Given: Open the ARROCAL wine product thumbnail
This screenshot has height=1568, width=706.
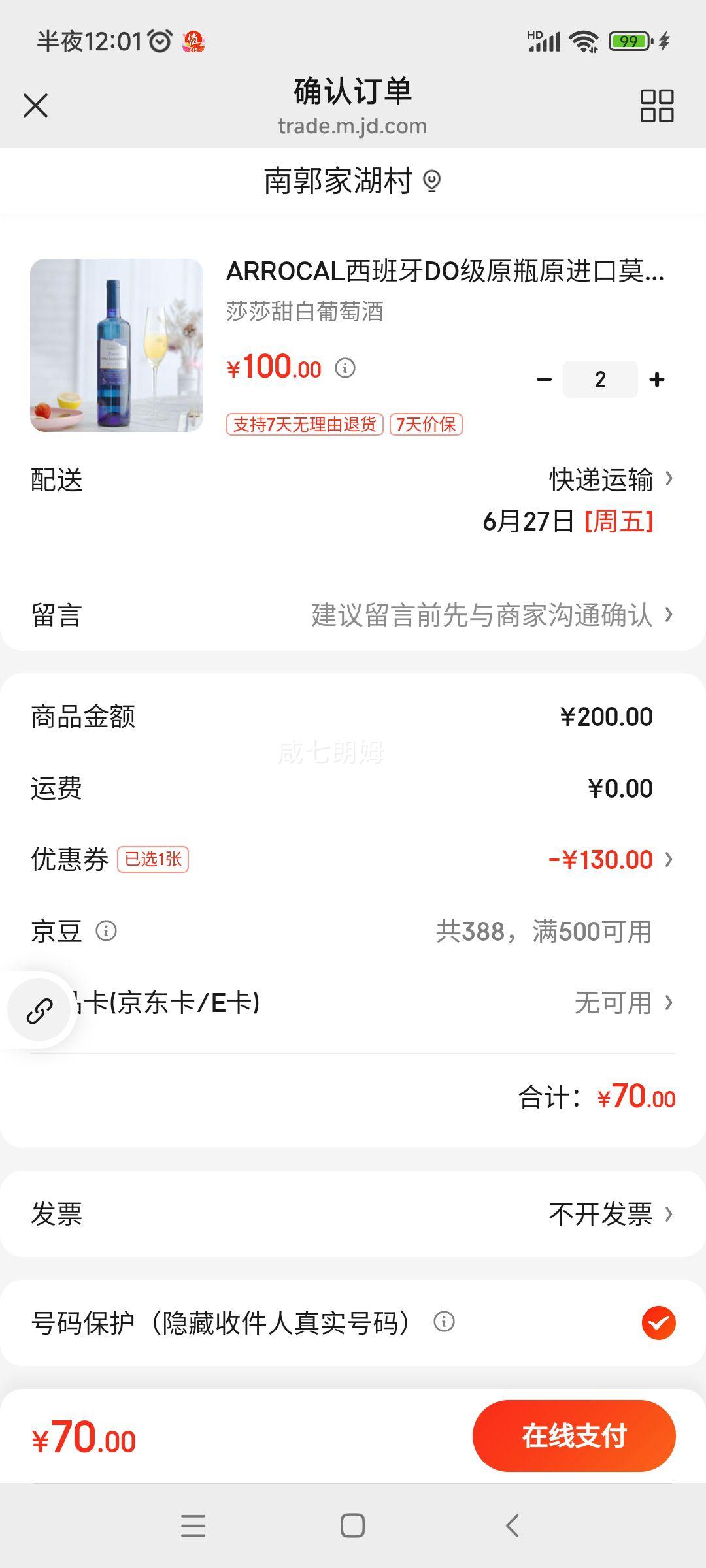Looking at the screenshot, I should 116,345.
